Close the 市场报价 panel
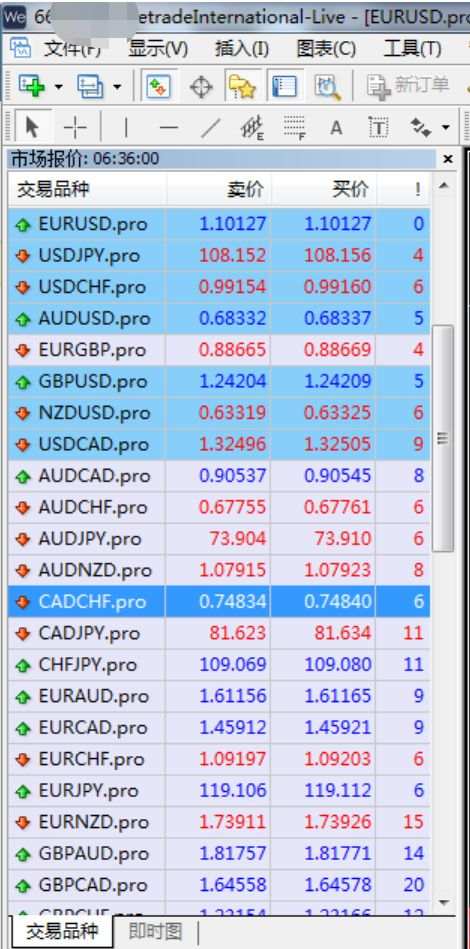 coord(448,159)
